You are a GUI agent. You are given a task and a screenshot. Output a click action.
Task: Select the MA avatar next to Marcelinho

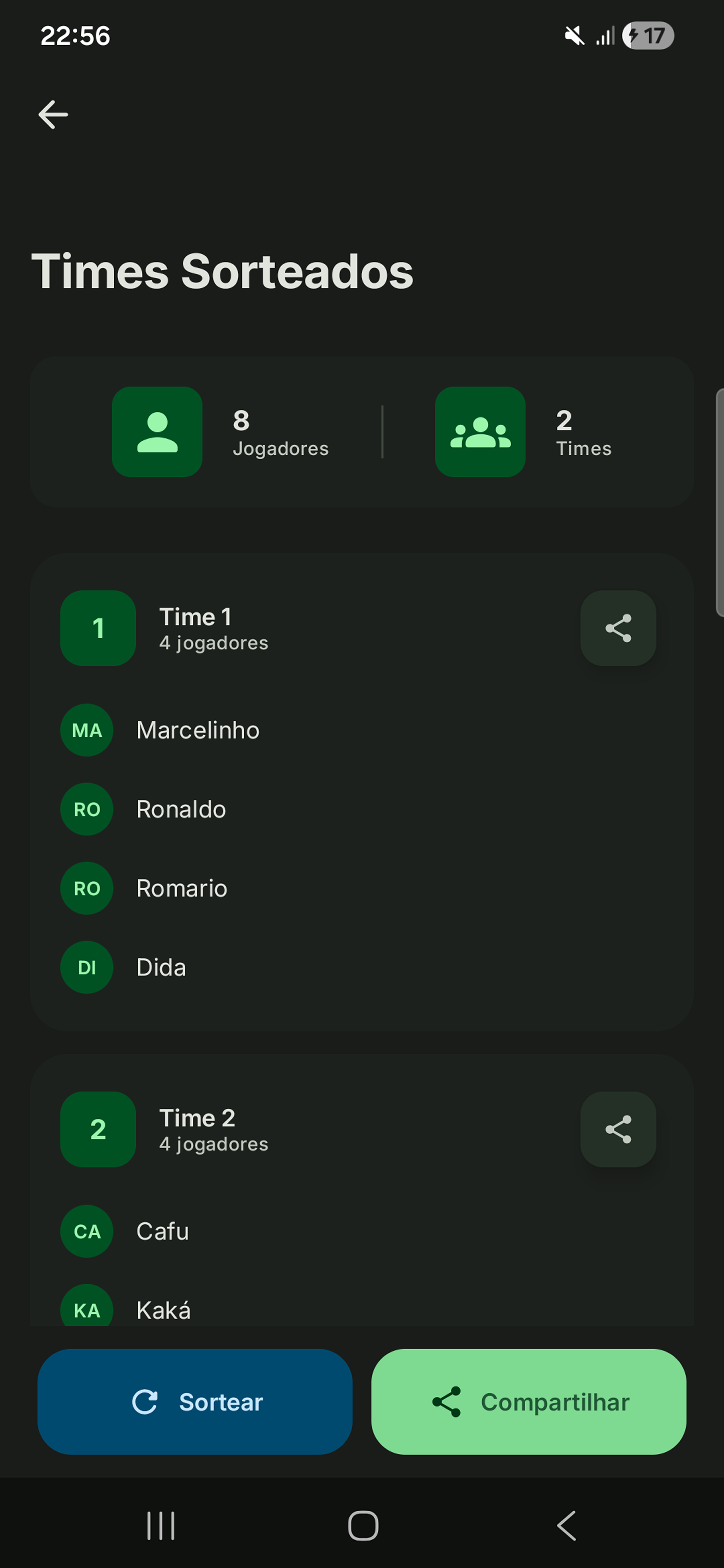pyautogui.click(x=87, y=730)
